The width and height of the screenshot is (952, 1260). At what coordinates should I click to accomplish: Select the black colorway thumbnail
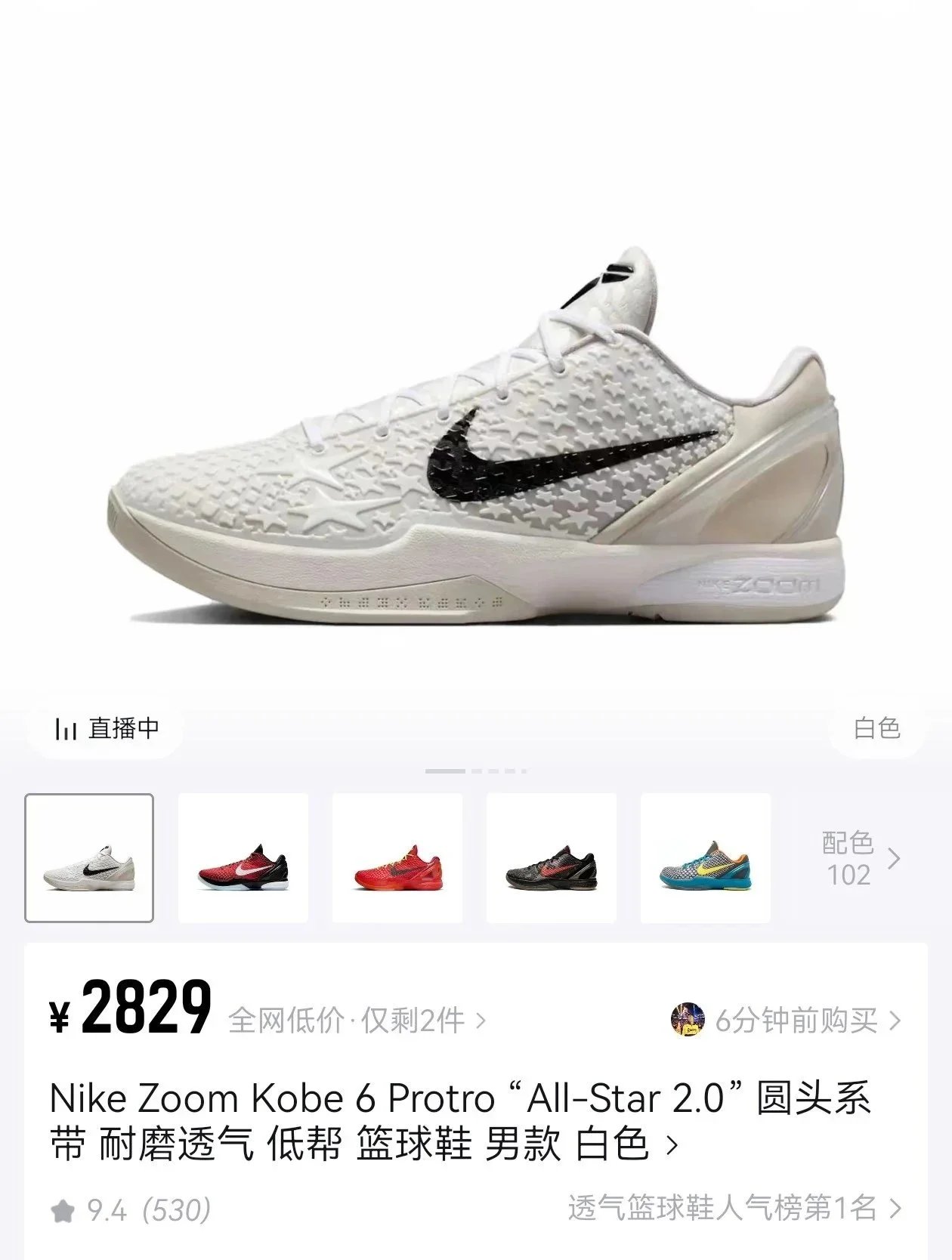551,858
